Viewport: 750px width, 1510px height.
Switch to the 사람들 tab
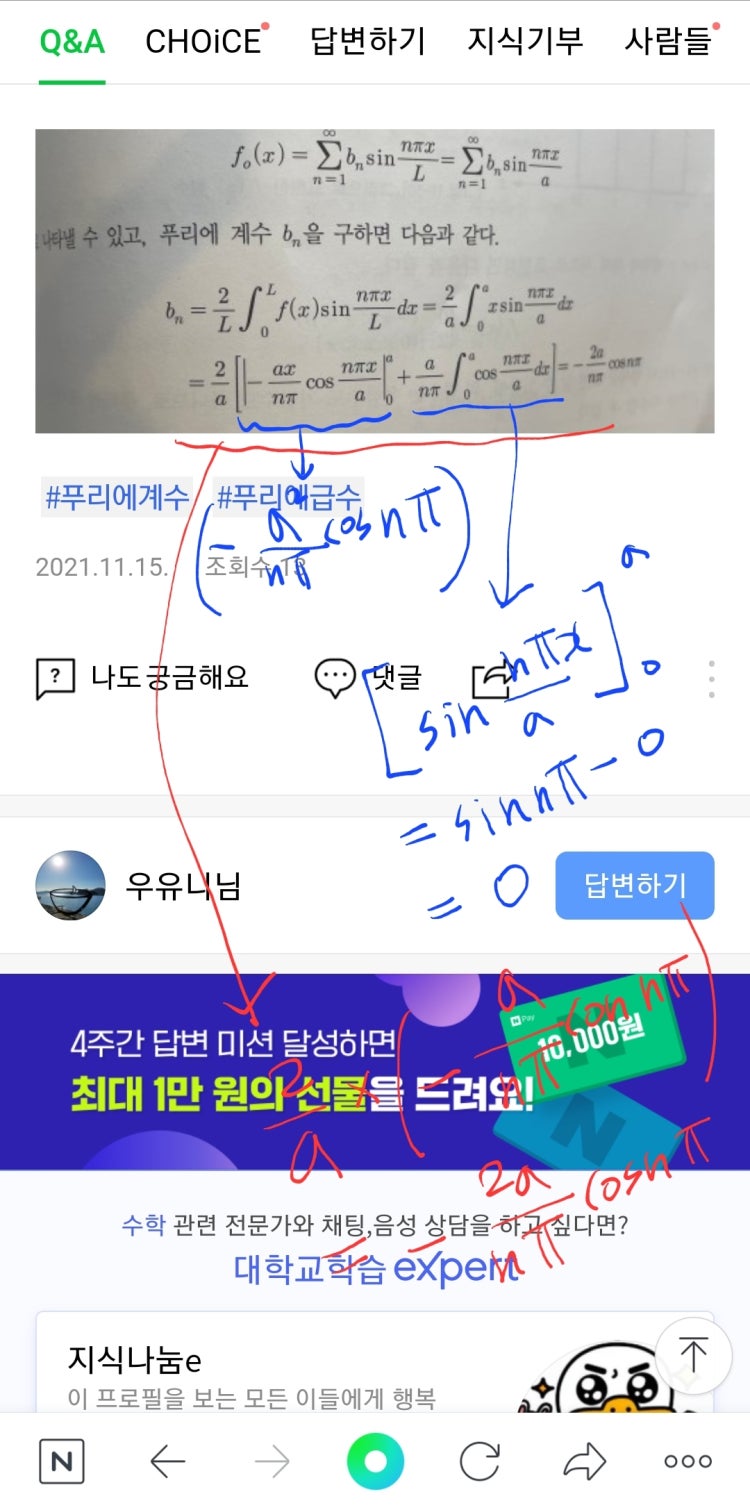tap(668, 42)
